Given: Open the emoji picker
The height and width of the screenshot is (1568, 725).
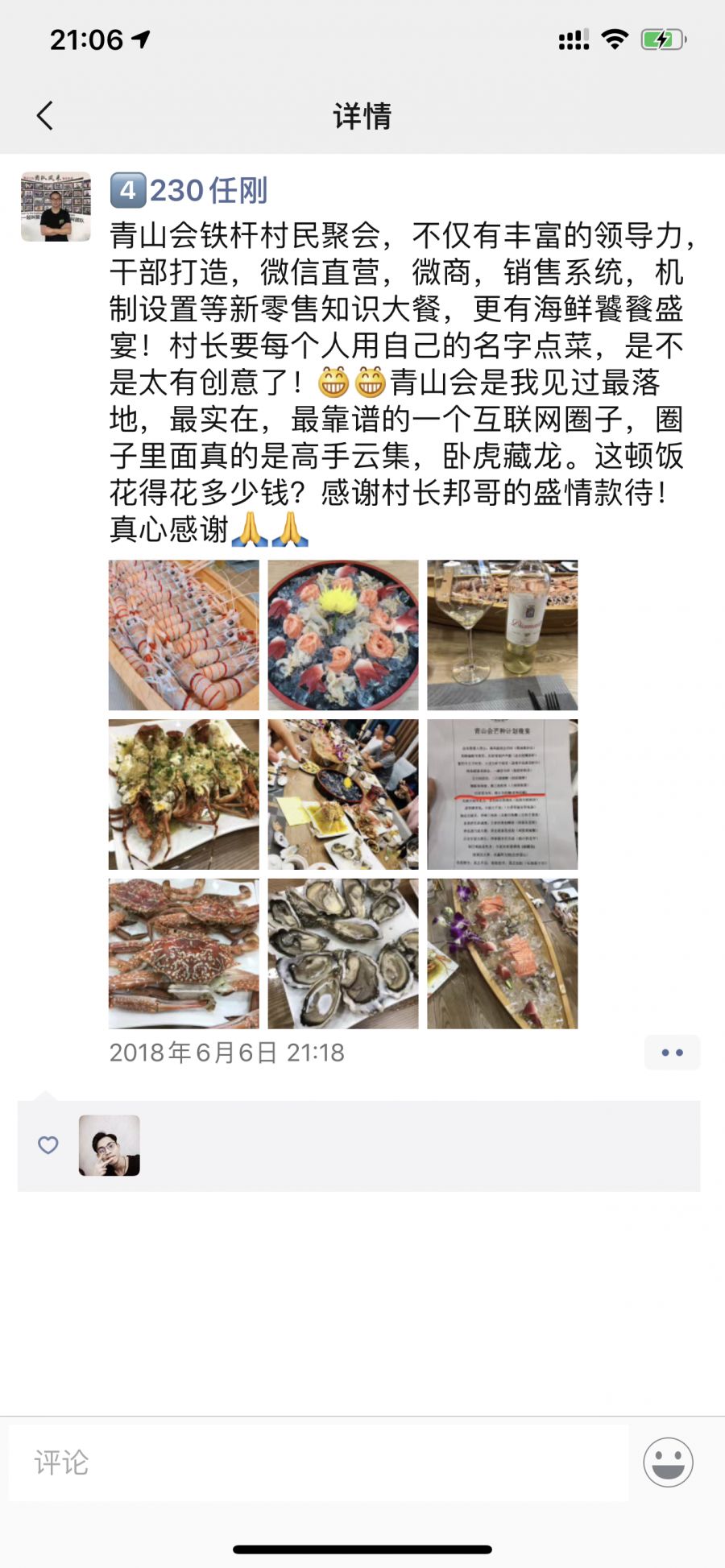Looking at the screenshot, I should (x=668, y=1462).
